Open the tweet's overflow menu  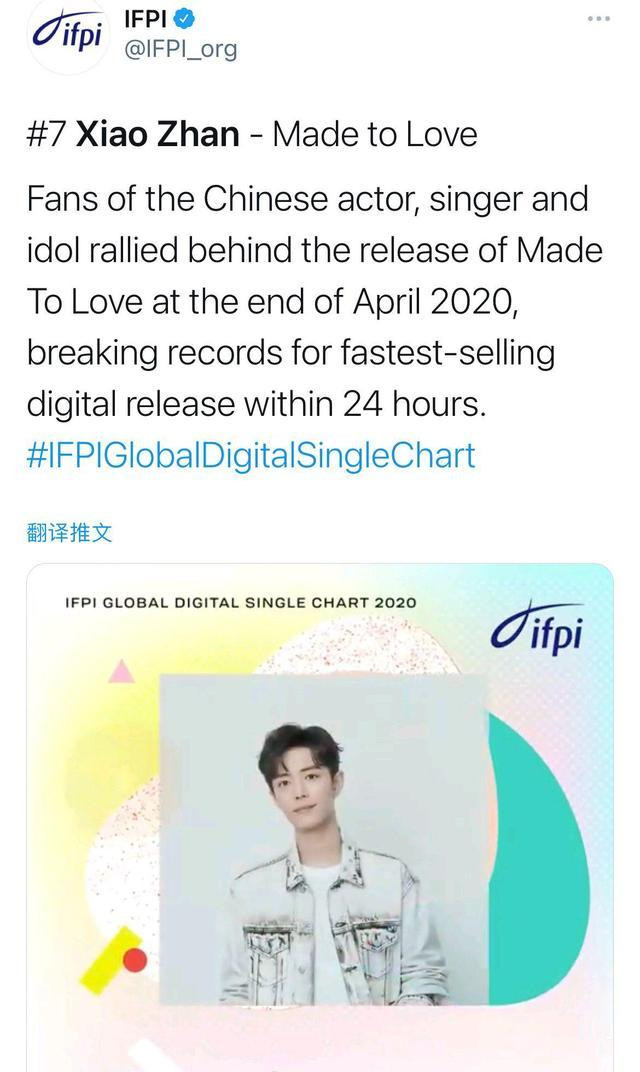point(598,19)
